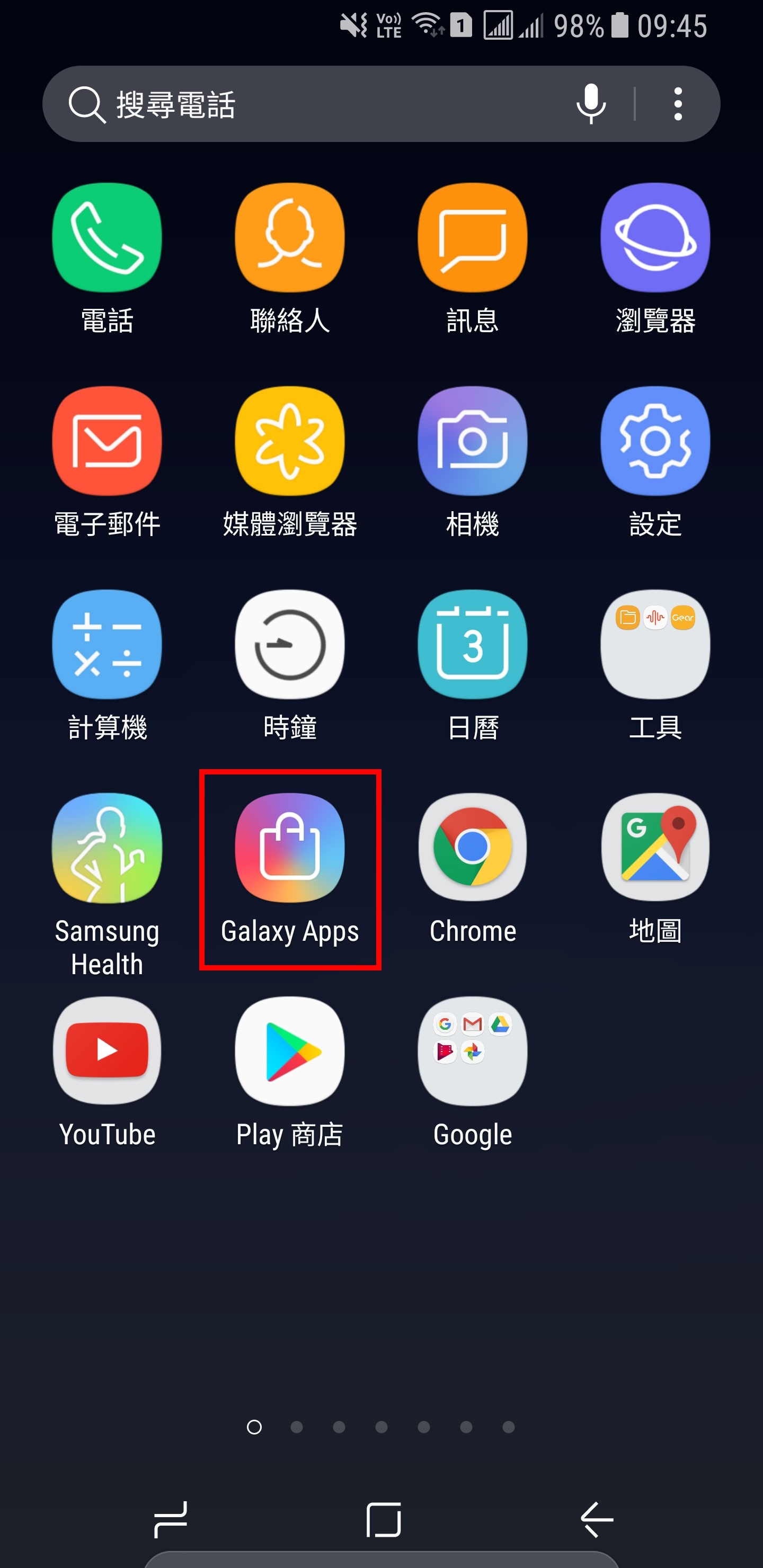Open the 電子郵件 email app
Image resolution: width=763 pixels, height=1568 pixels.
107,441
